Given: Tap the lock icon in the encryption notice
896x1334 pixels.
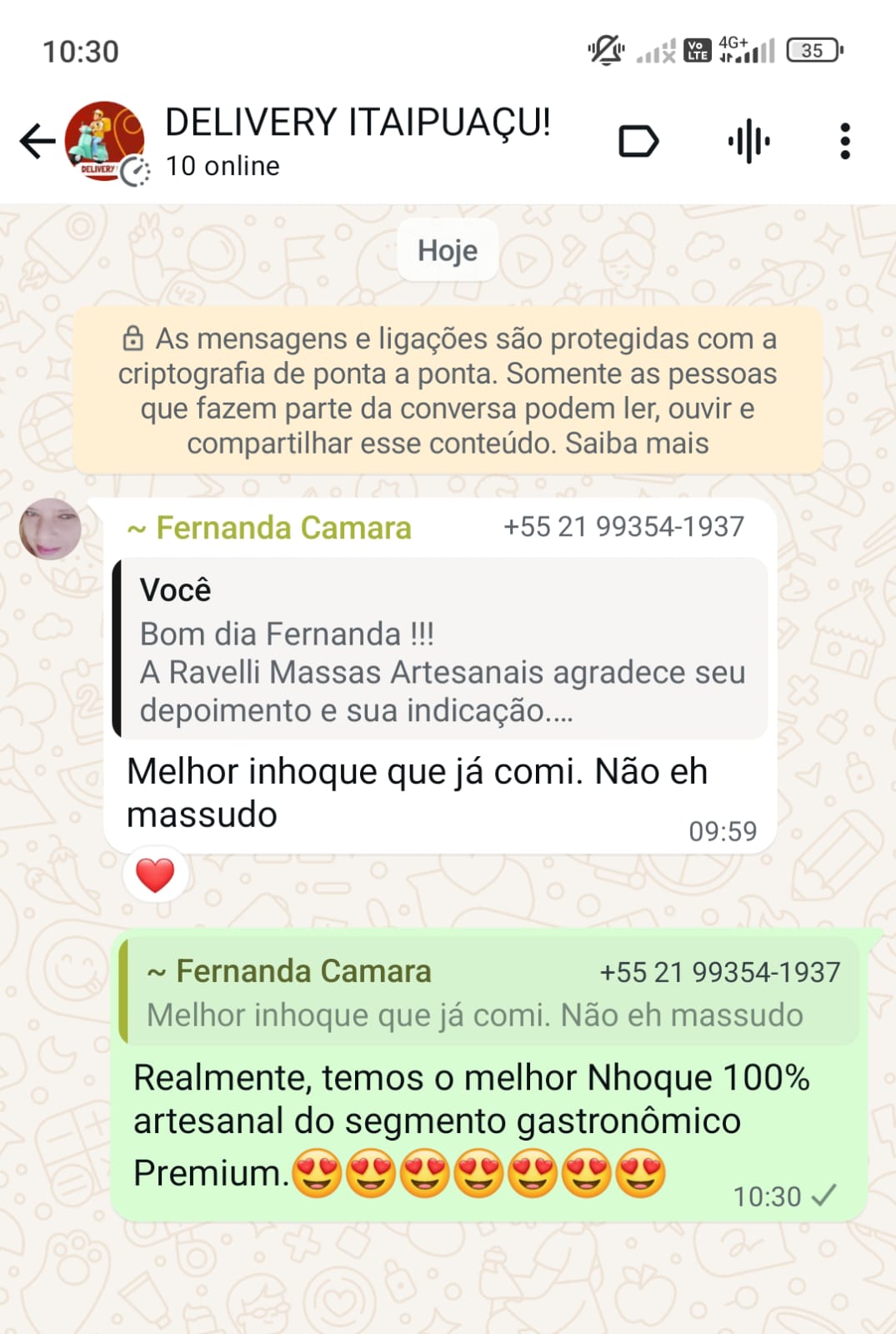Looking at the screenshot, I should click(x=132, y=339).
